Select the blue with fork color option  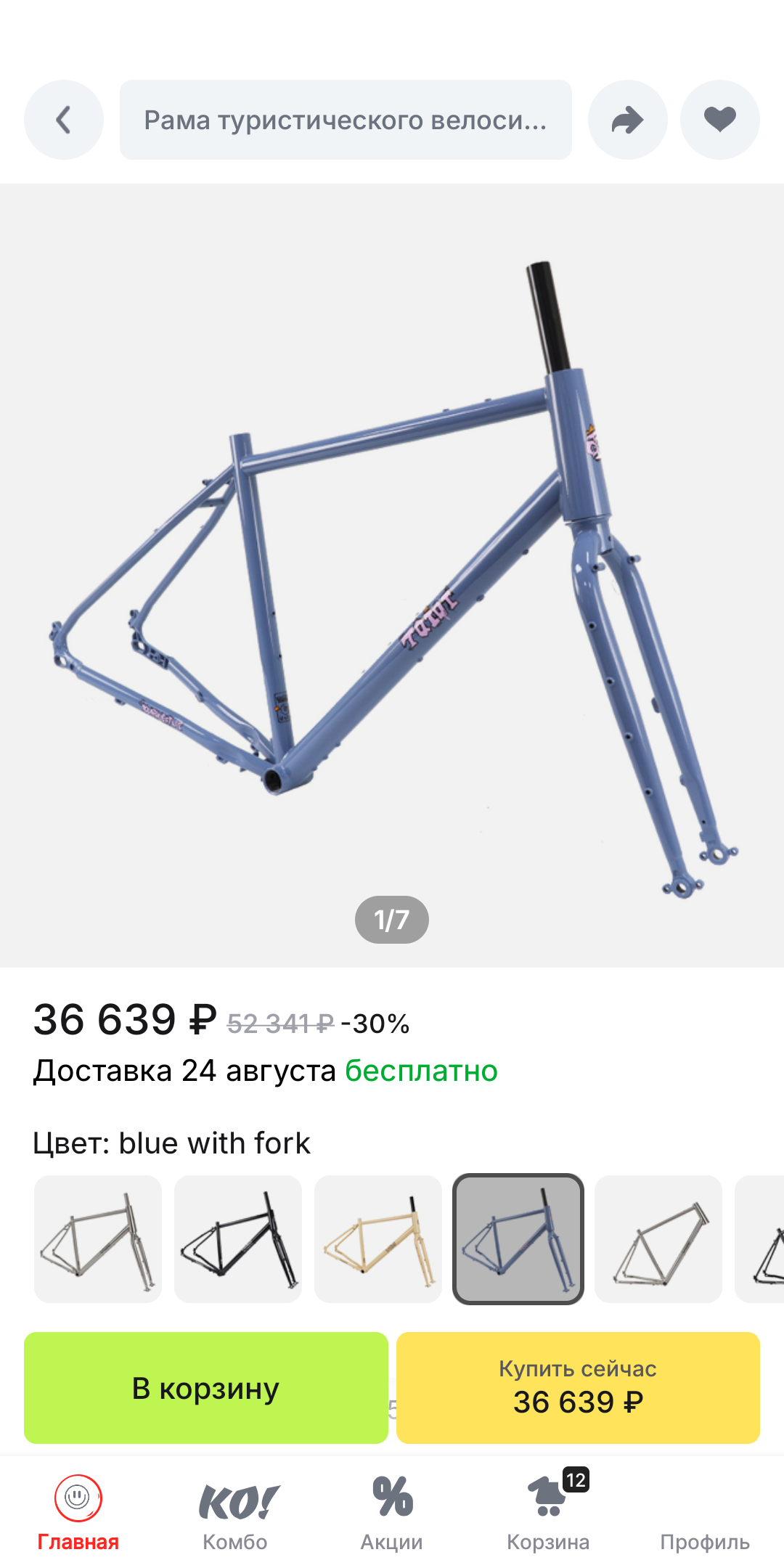click(x=518, y=1239)
